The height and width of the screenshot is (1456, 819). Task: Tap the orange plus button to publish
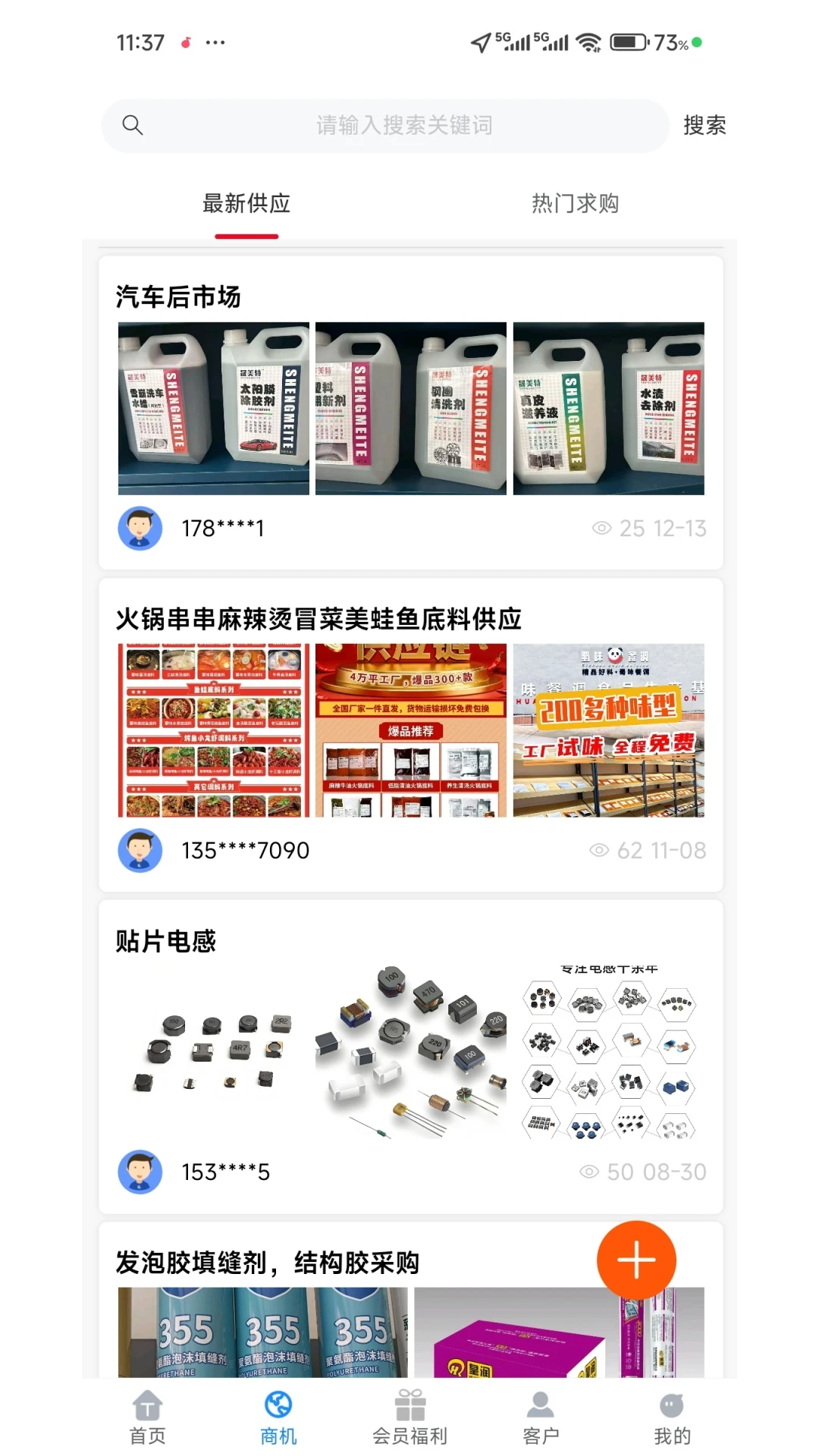coord(636,1260)
